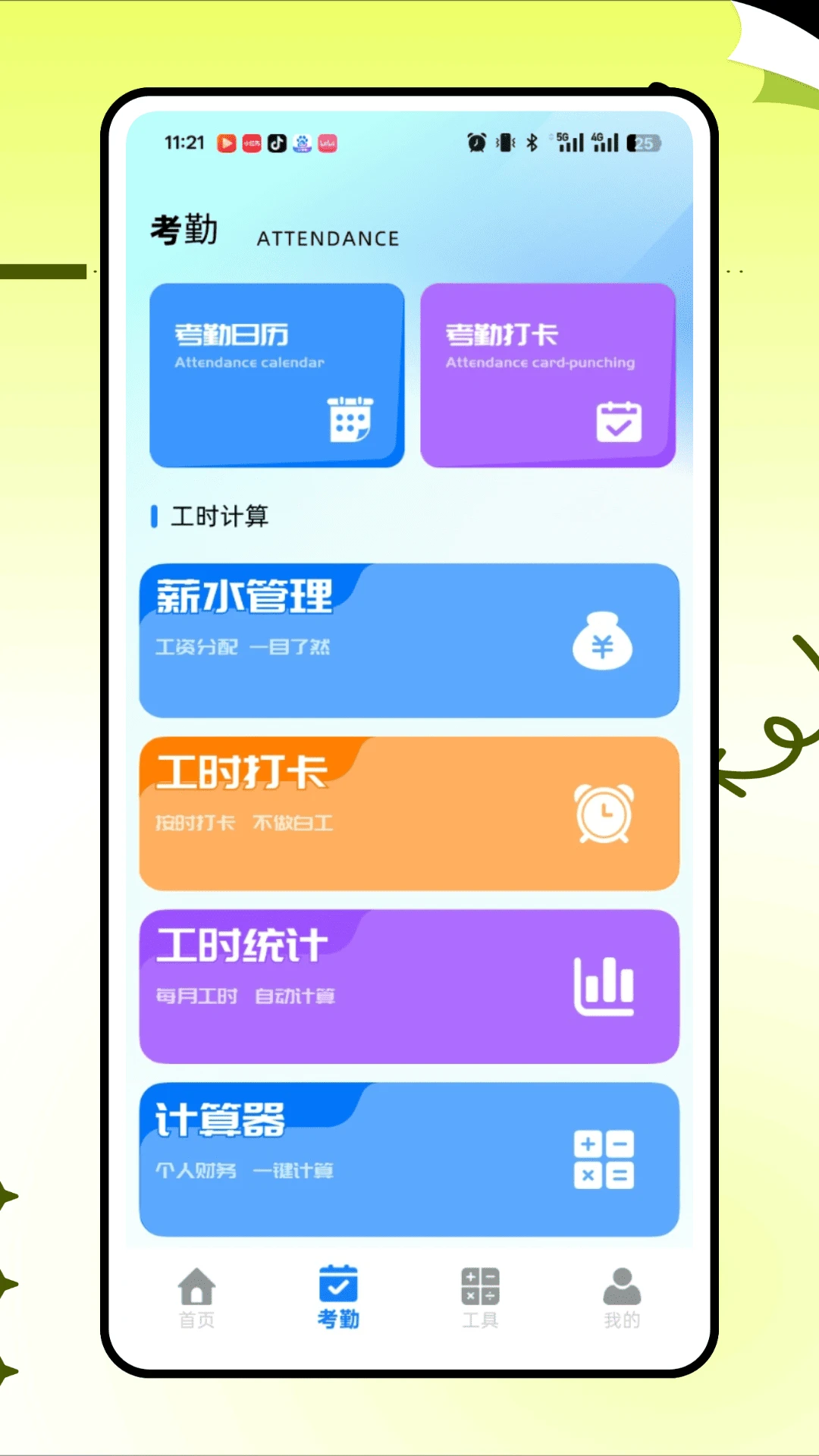This screenshot has width=819, height=1456.
Task: Switch to the 考勤 tab at the bottom
Action: point(337,1297)
